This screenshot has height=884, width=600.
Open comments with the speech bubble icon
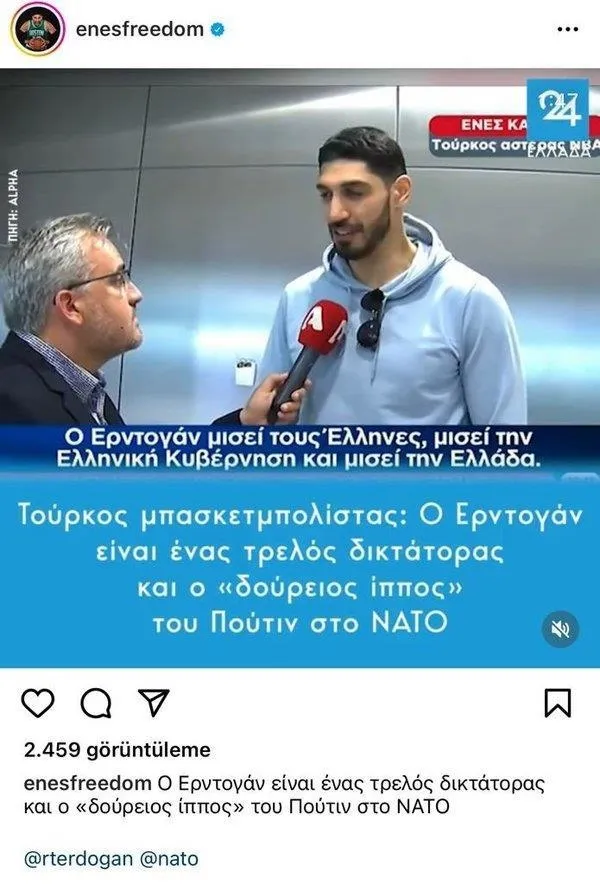click(x=95, y=704)
